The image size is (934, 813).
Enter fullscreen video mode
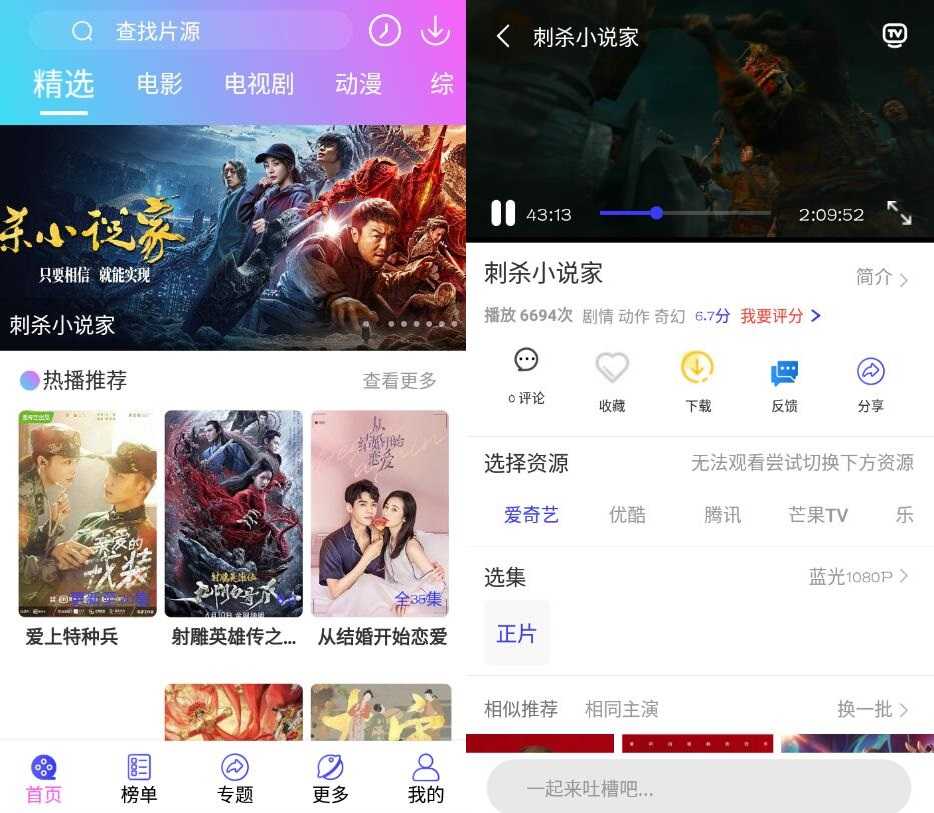coord(899,213)
